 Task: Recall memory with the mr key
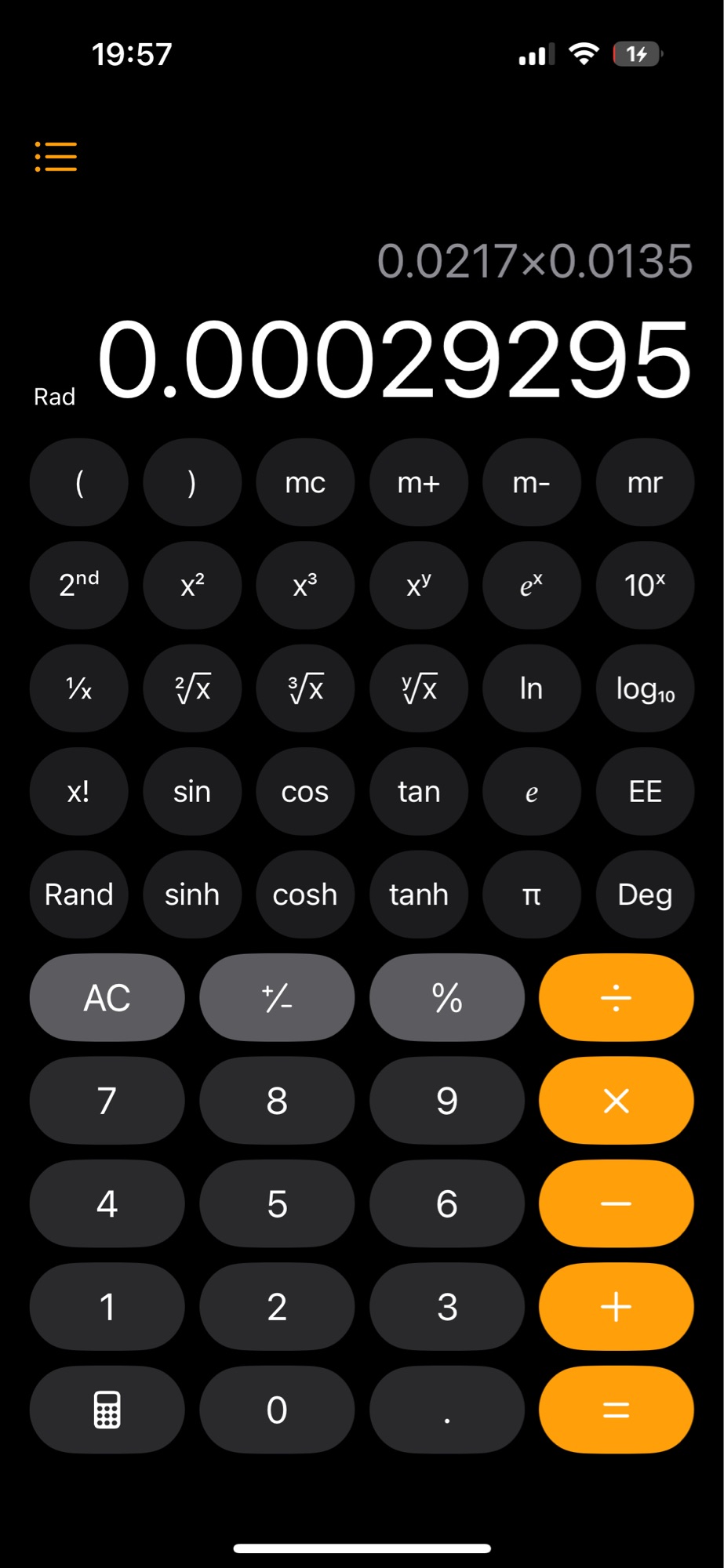645,482
